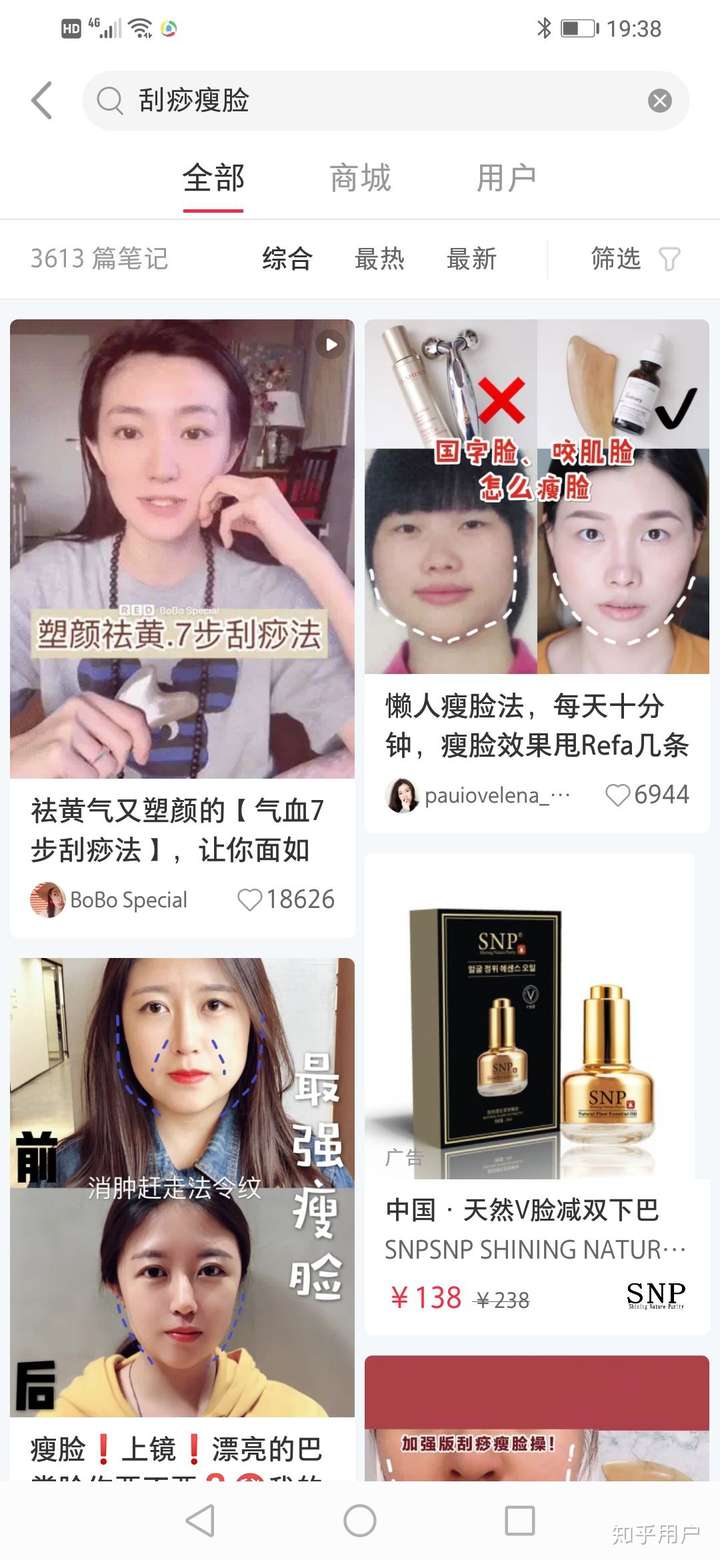This screenshot has width=720, height=1560.
Task: Switch to the 商城 tab
Action: click(x=360, y=179)
